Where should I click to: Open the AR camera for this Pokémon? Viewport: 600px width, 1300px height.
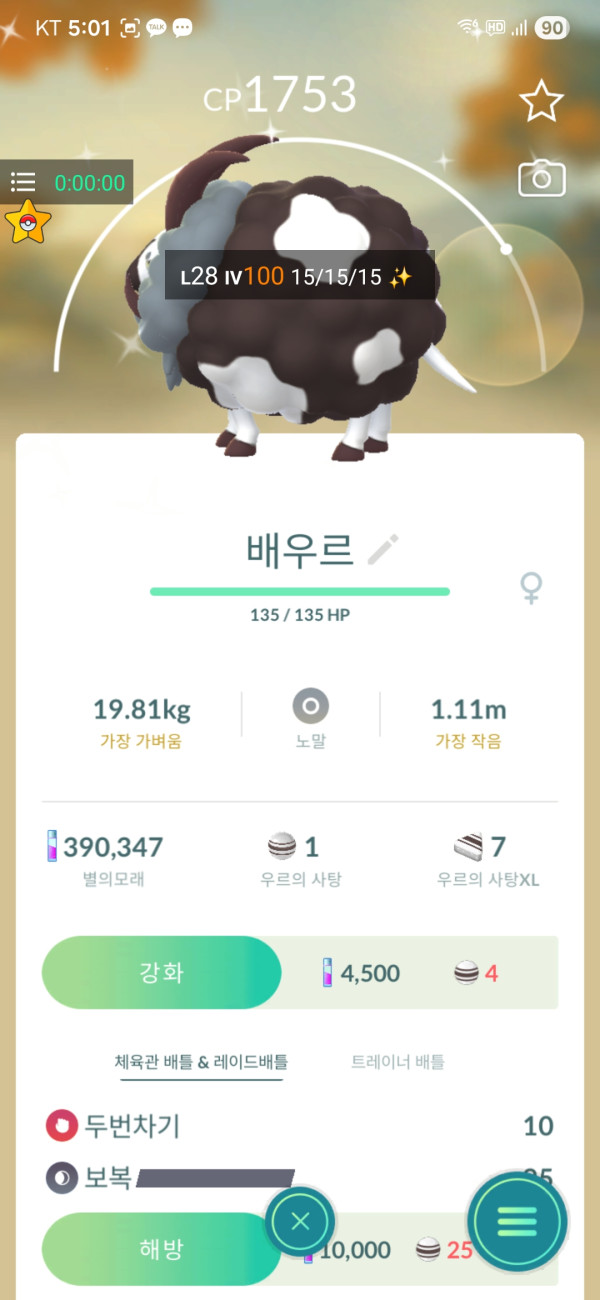541,179
